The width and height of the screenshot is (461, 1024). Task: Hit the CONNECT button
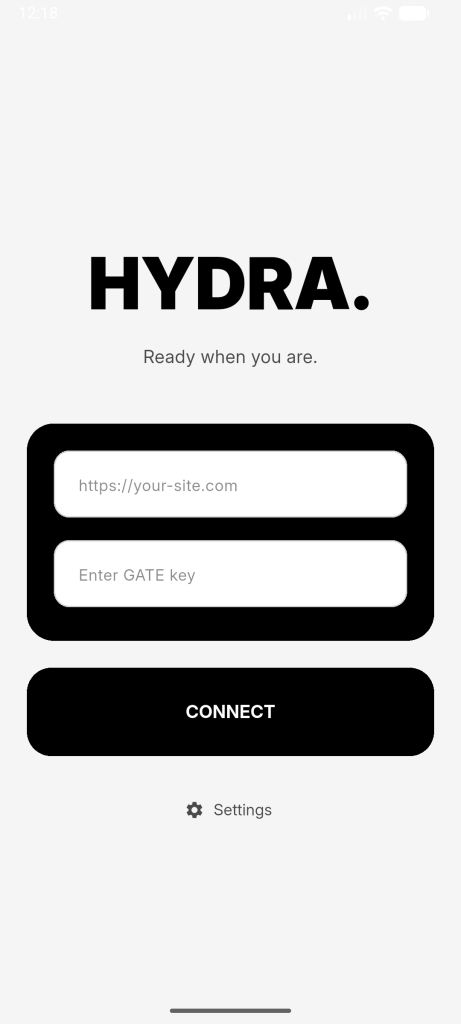[230, 712]
